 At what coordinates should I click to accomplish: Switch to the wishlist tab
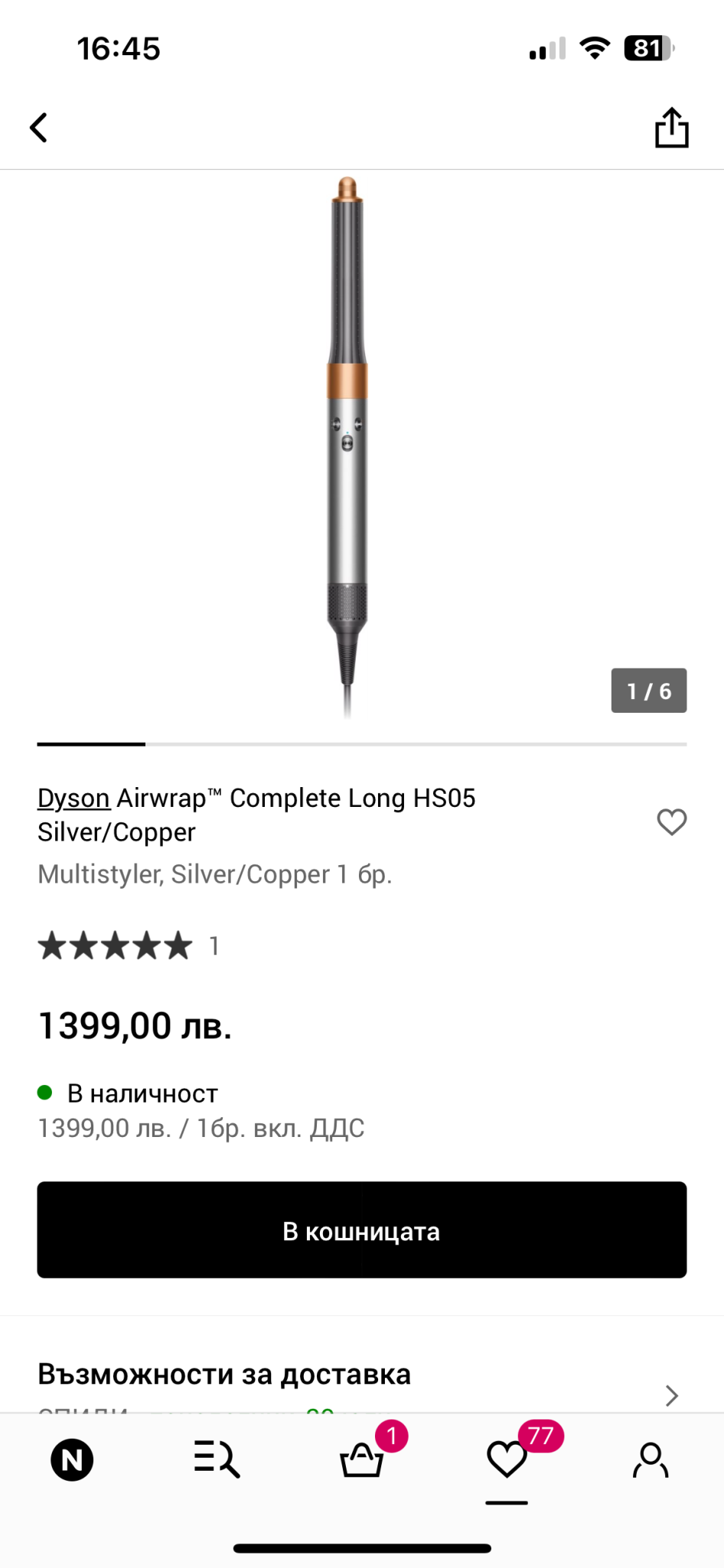click(507, 1459)
